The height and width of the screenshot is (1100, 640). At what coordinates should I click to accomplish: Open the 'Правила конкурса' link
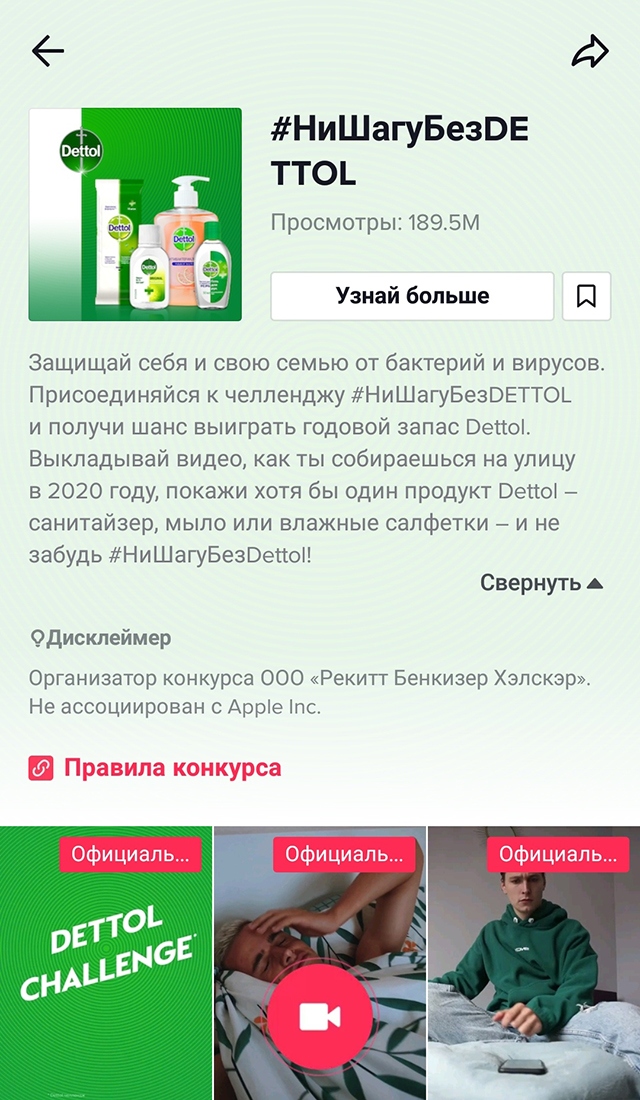click(172, 768)
